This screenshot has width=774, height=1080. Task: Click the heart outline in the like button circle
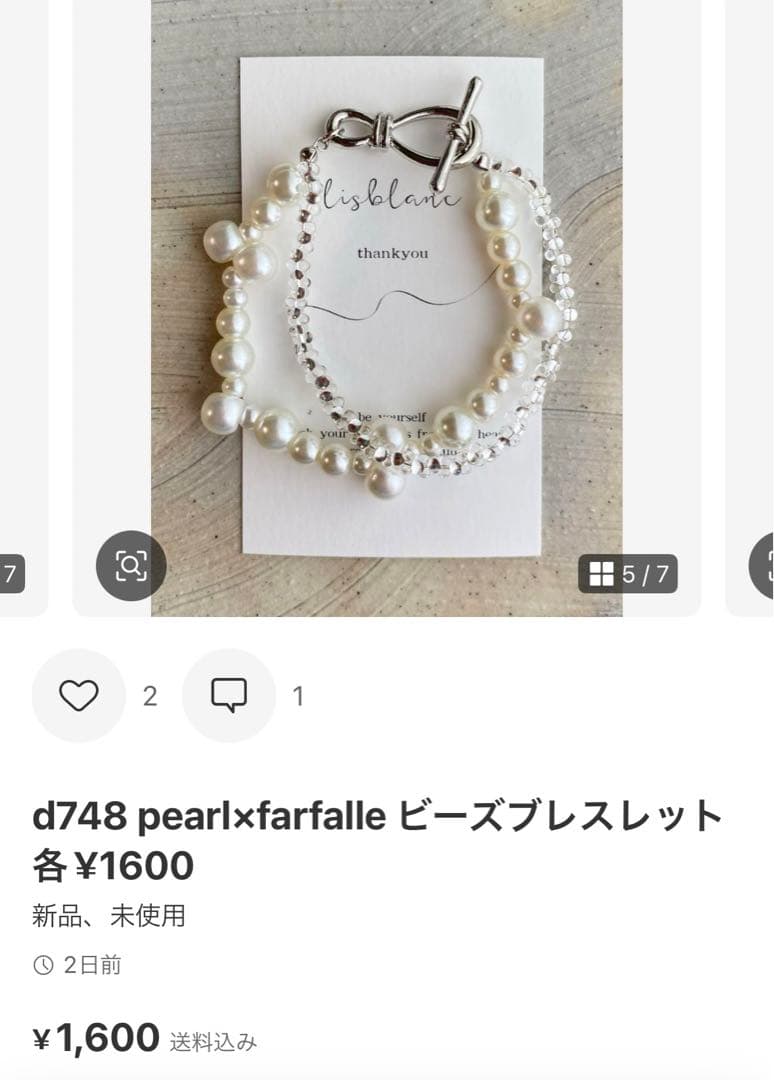pos(80,694)
